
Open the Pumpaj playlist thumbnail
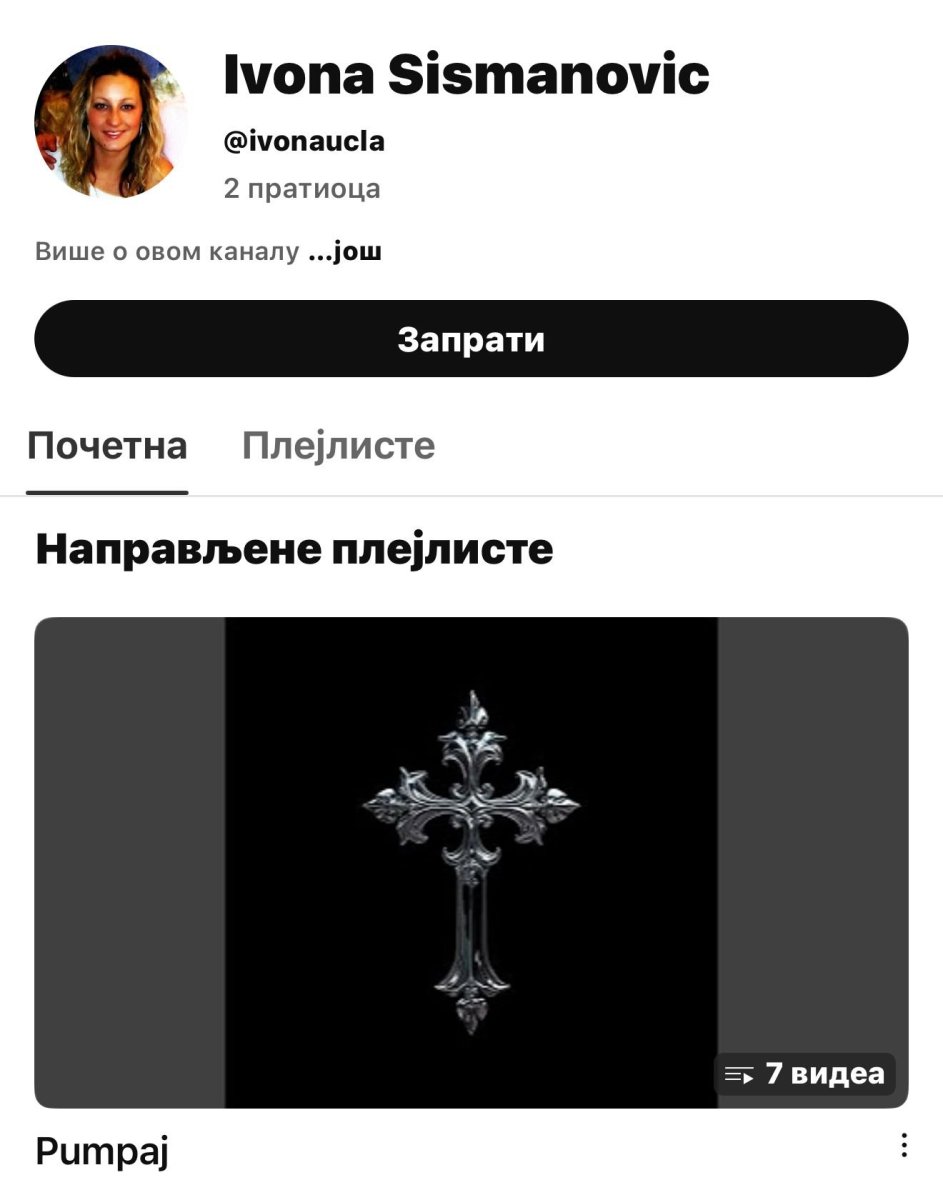471,862
